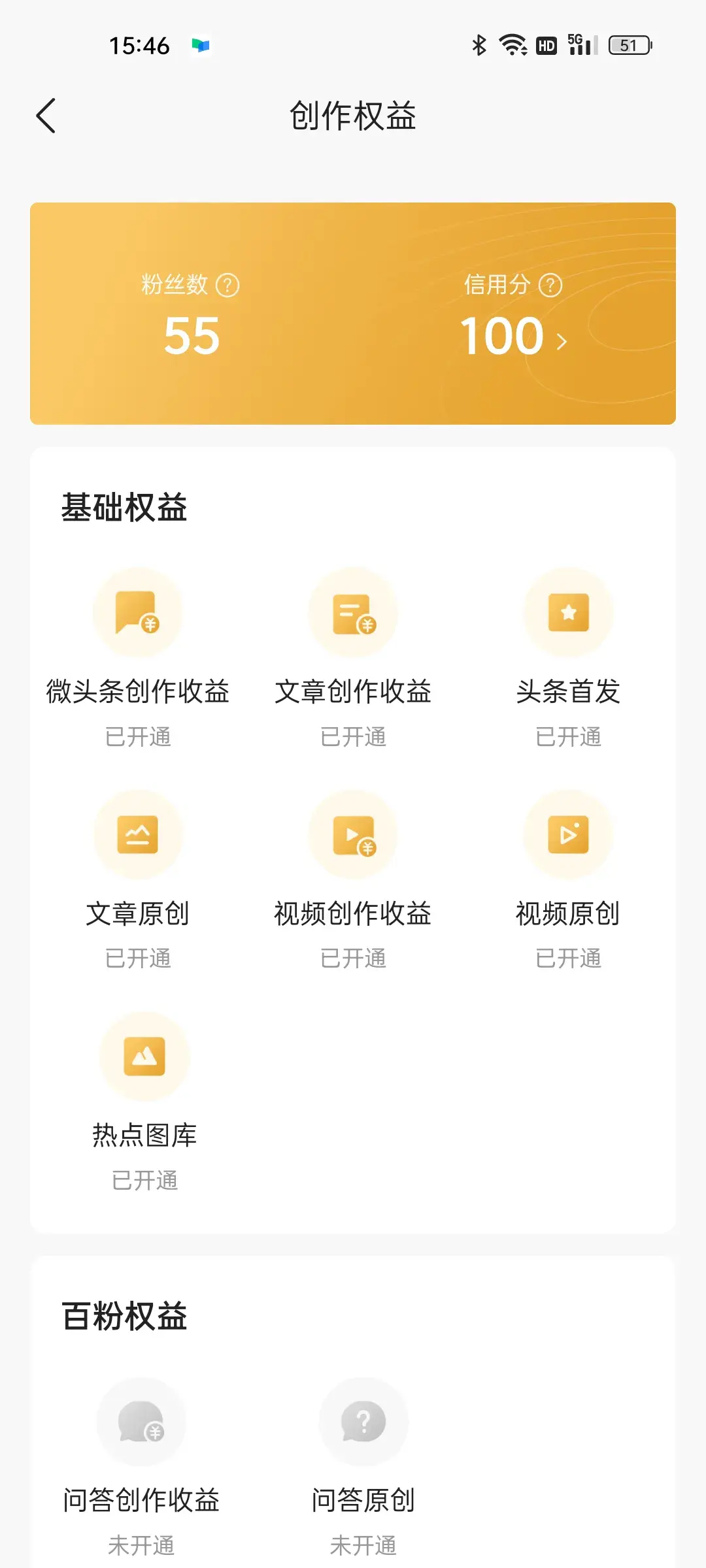This screenshot has width=706, height=1568.
Task: Click the 问答创作收益 chat bubble icon
Action: (142, 1422)
